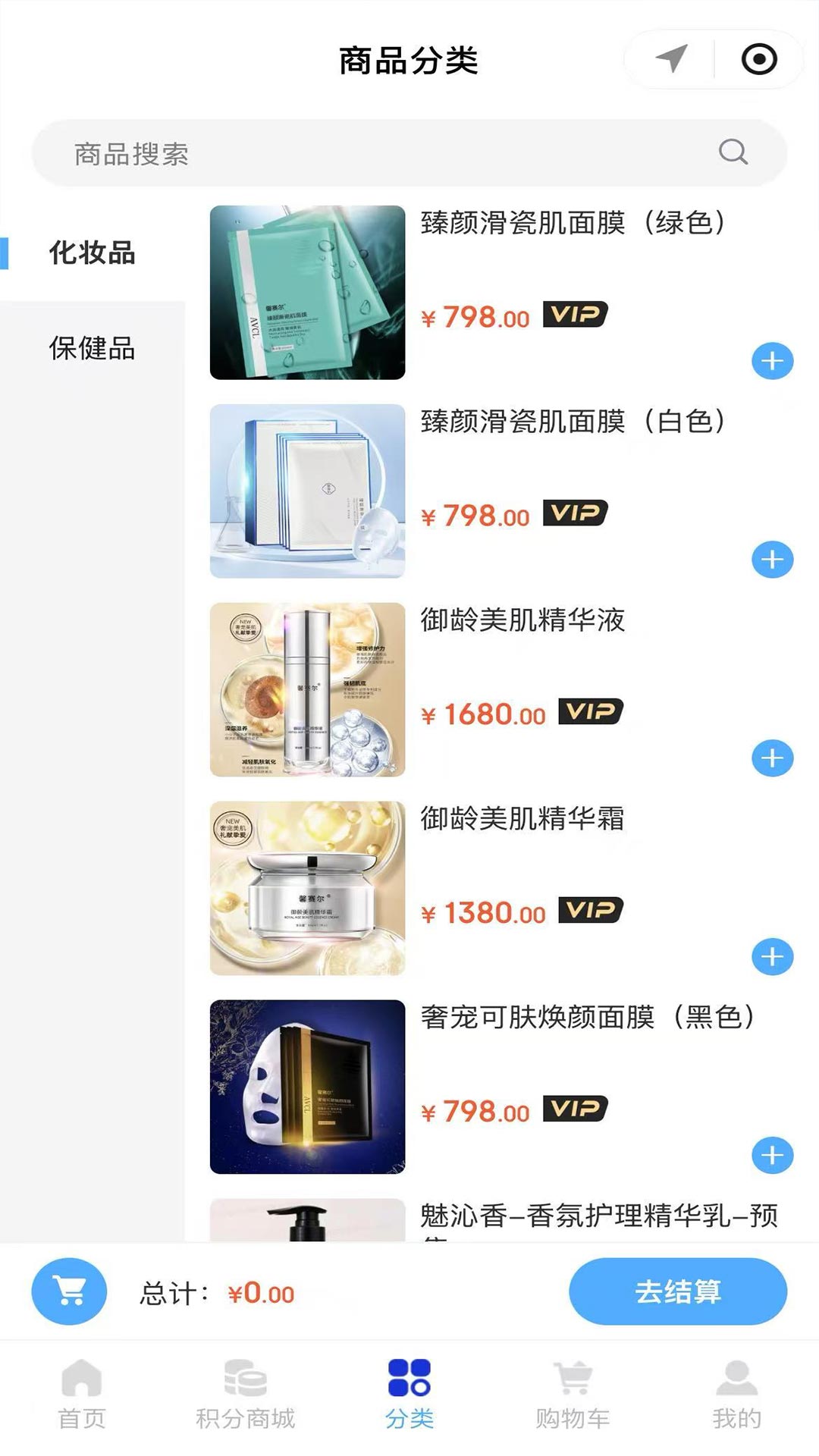This screenshot has height=1456, width=819.
Task: Add 臻颜滑瓷肌面膜（绿色）with its plus button
Action: pos(773,362)
